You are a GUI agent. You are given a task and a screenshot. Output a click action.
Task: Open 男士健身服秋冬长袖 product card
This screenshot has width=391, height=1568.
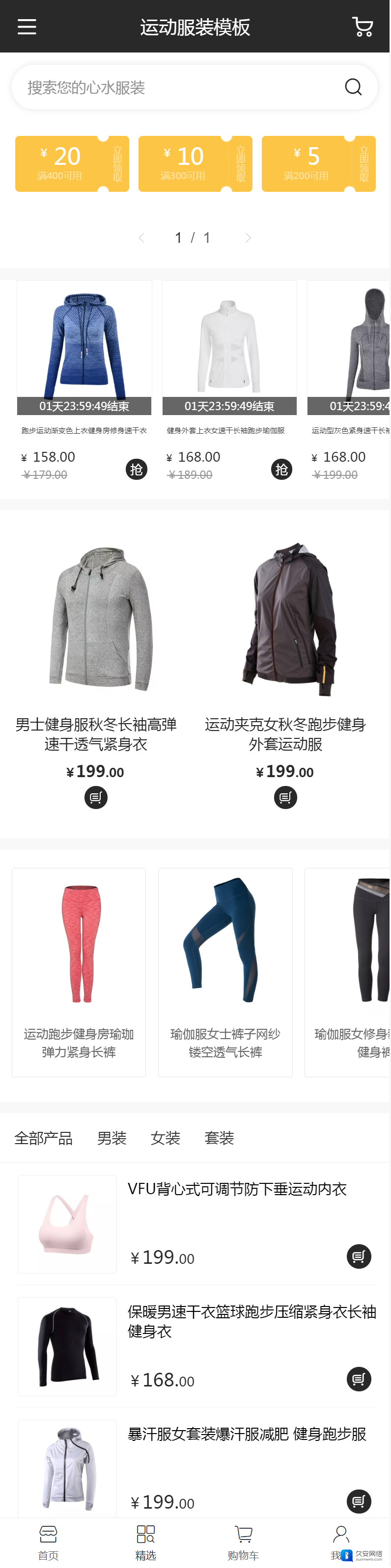tap(96, 670)
